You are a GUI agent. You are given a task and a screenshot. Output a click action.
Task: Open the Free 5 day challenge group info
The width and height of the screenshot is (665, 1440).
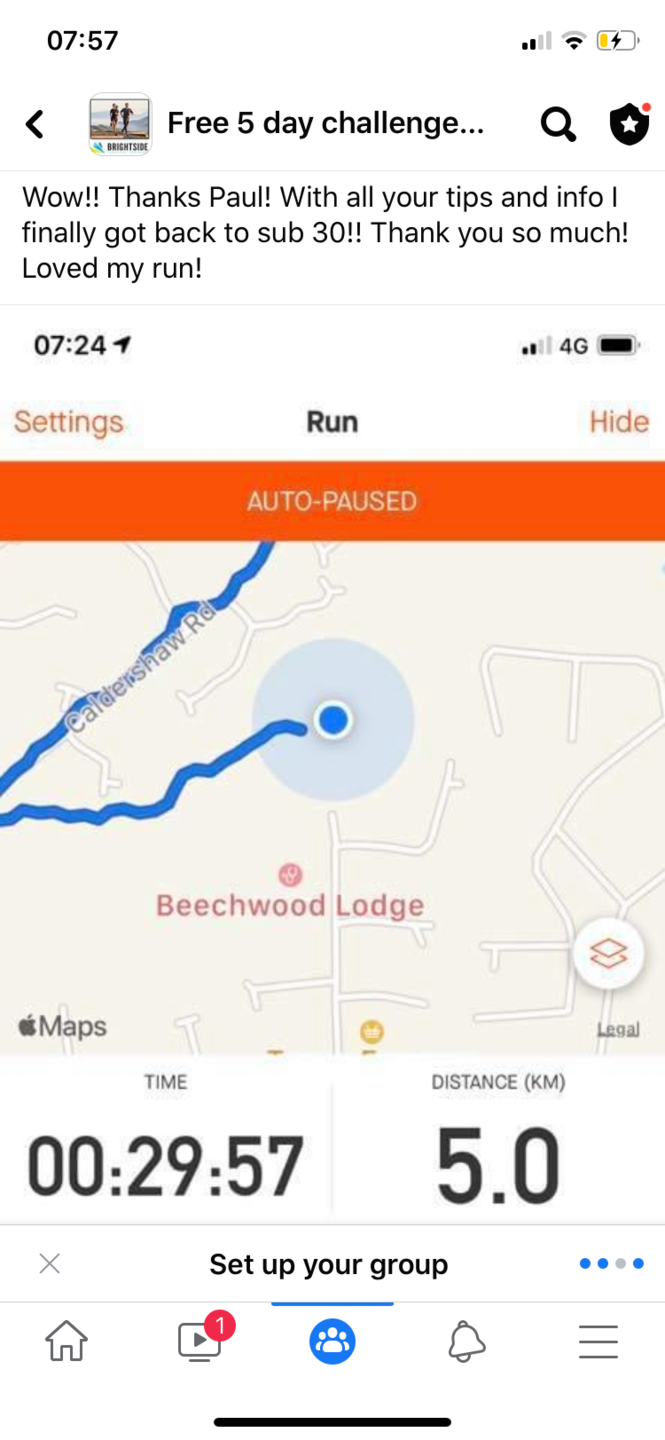click(x=325, y=124)
